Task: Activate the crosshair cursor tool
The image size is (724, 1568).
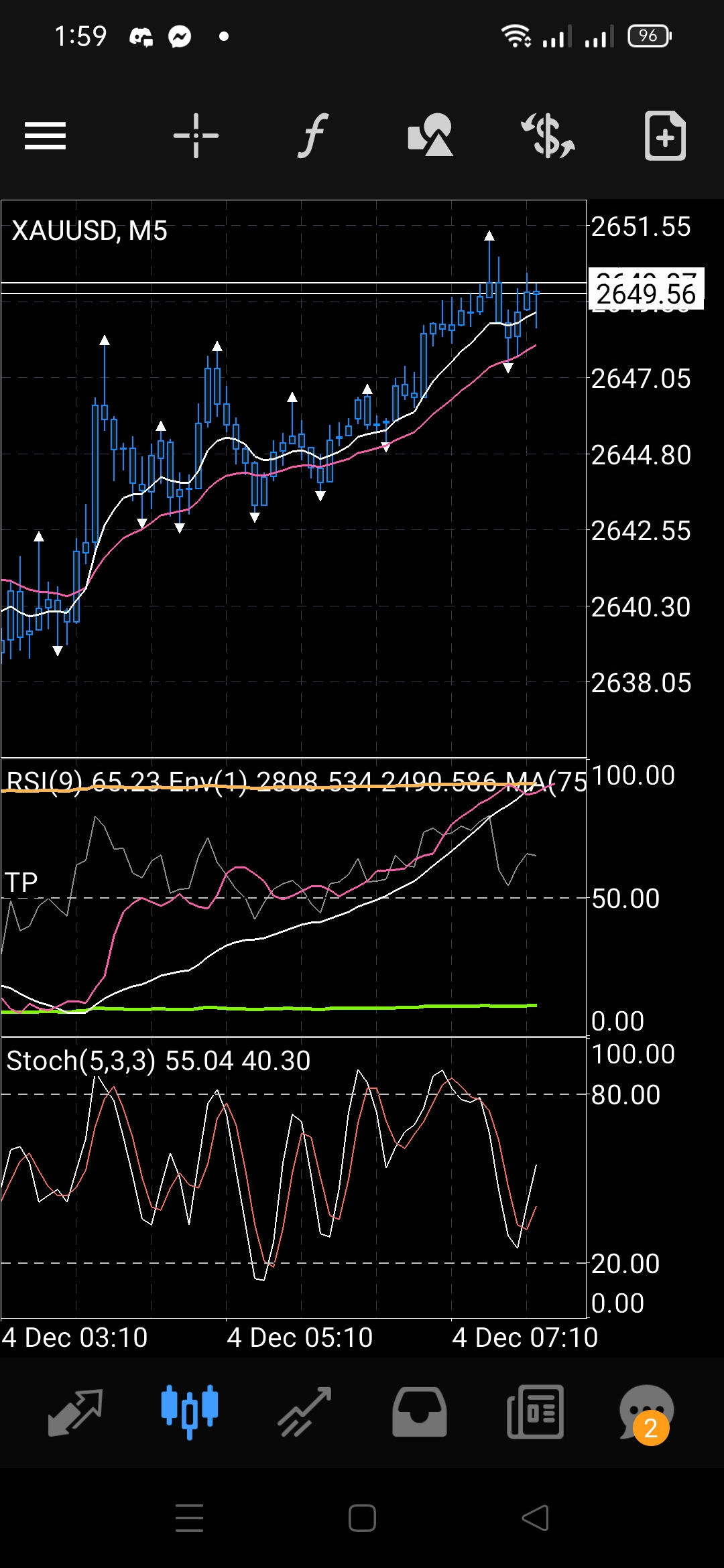Action: pyautogui.click(x=196, y=136)
